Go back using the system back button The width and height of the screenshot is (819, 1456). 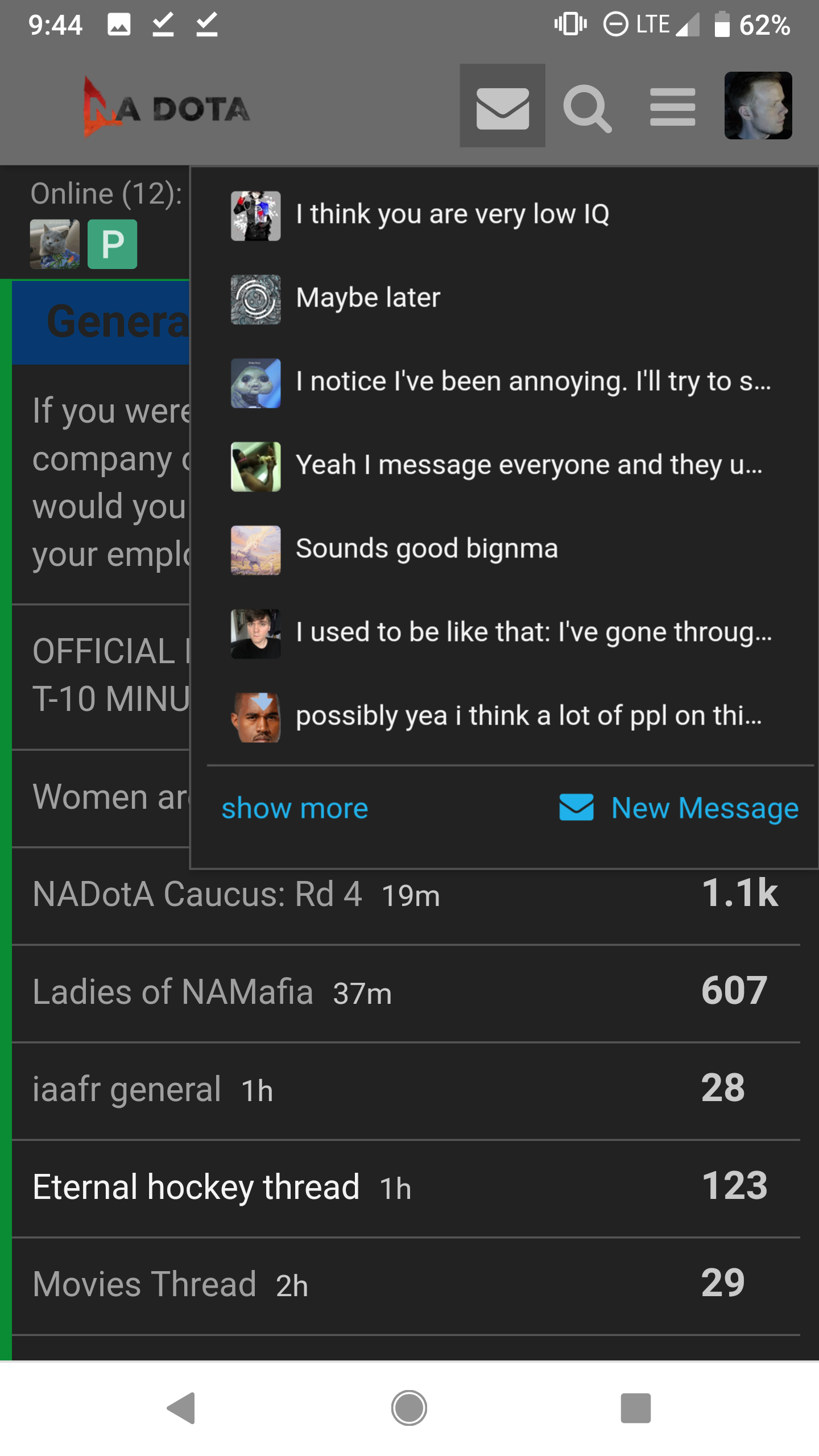click(x=181, y=1408)
